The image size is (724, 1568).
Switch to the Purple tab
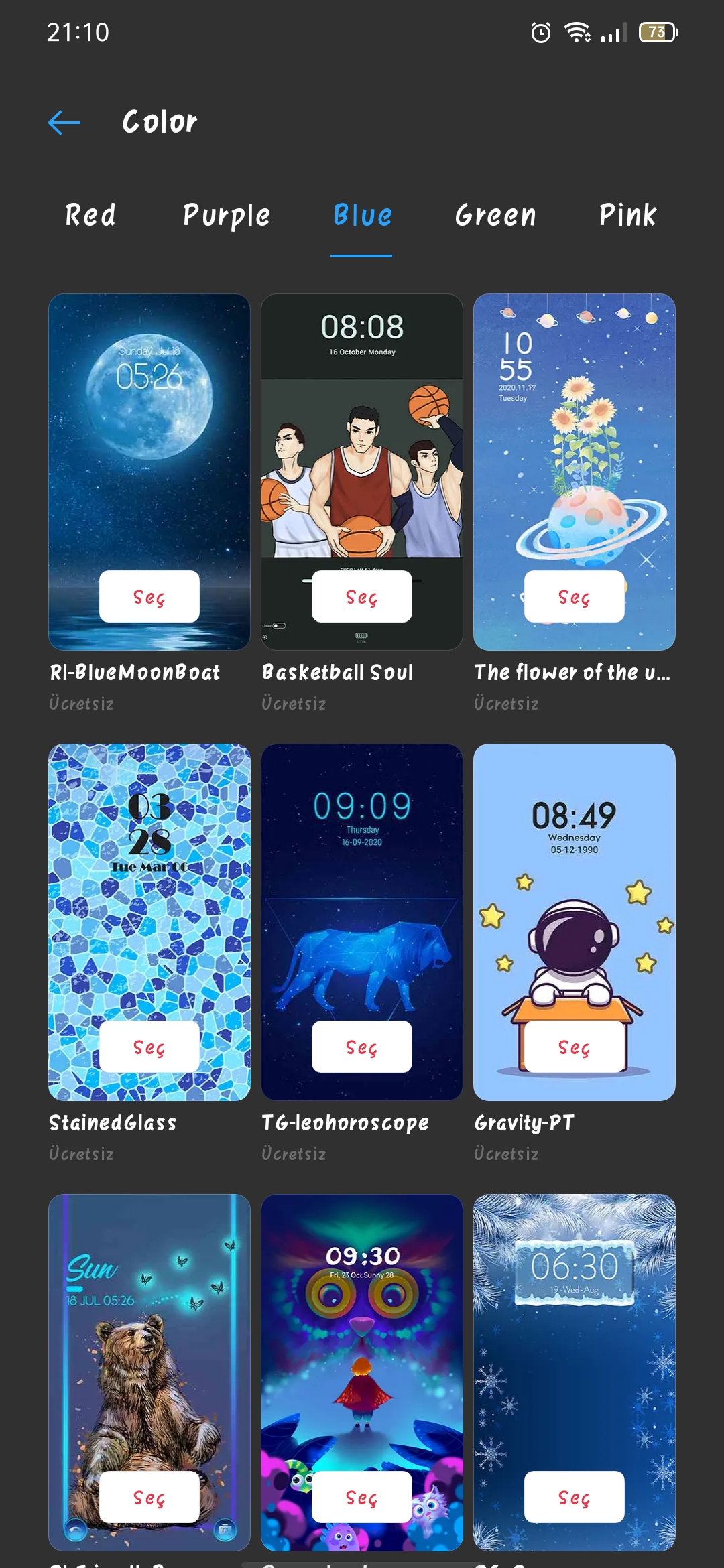227,215
